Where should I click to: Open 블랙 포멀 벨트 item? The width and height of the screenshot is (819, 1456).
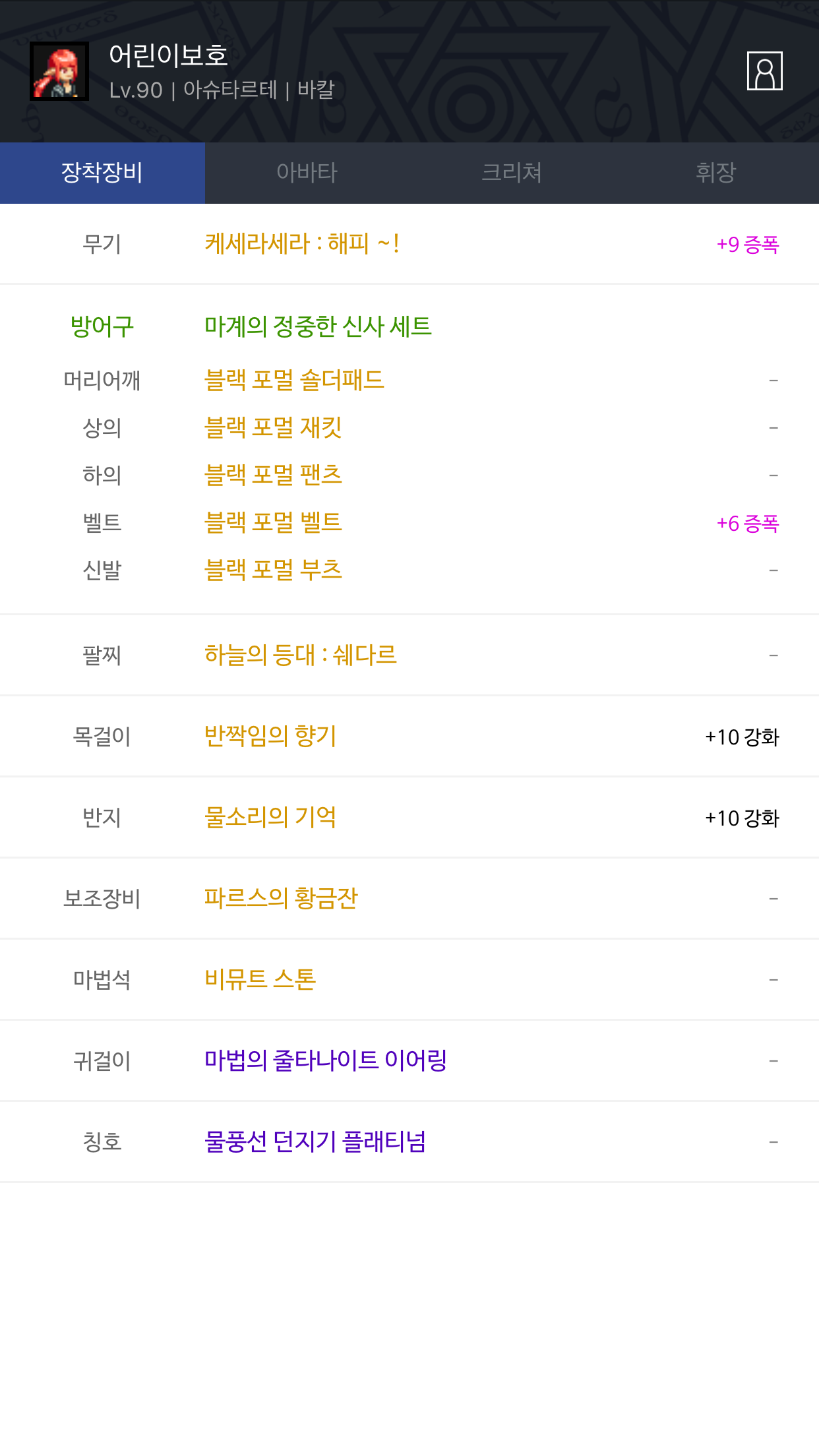click(x=273, y=523)
